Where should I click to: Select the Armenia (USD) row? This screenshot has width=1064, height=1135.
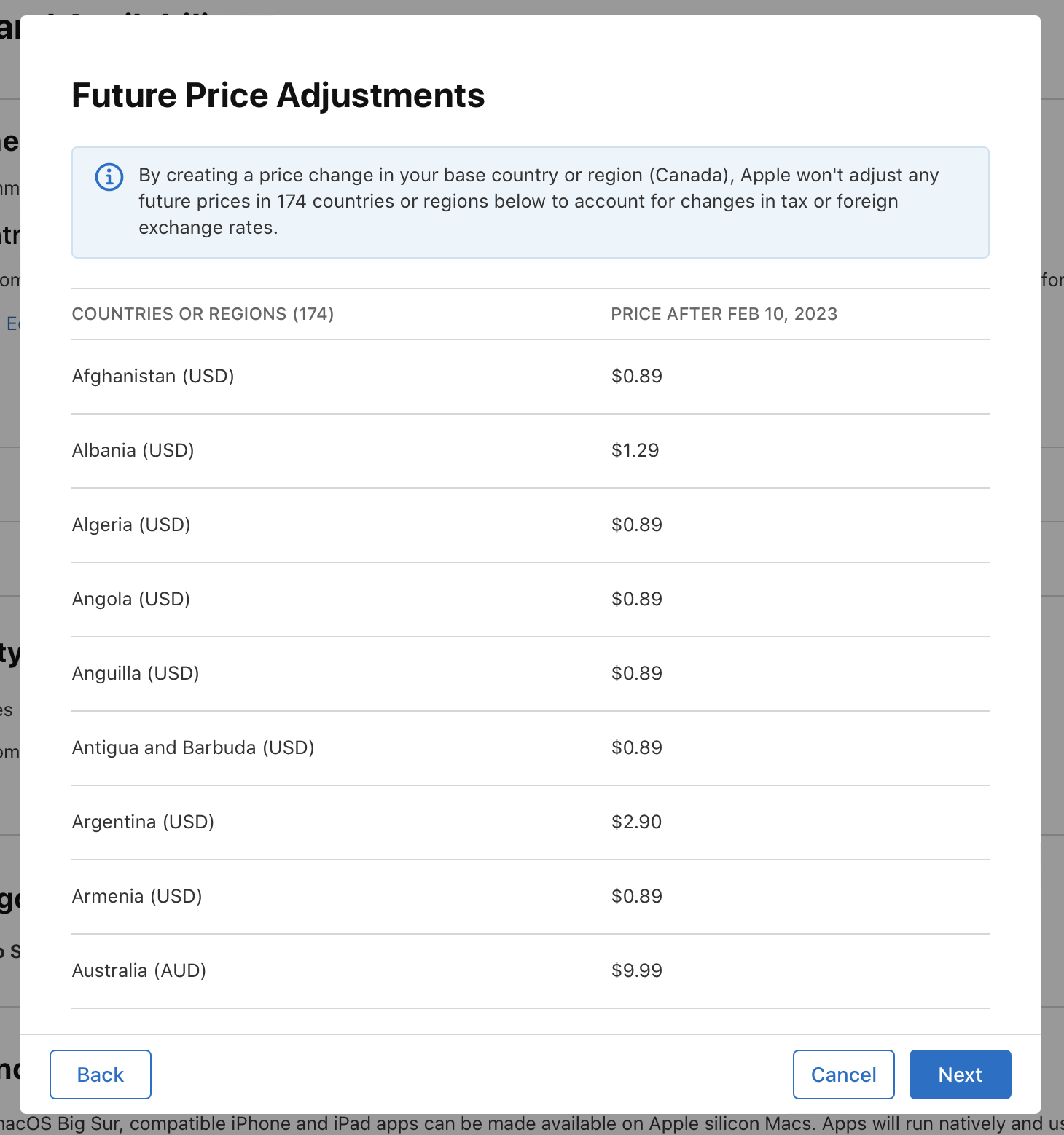point(137,896)
